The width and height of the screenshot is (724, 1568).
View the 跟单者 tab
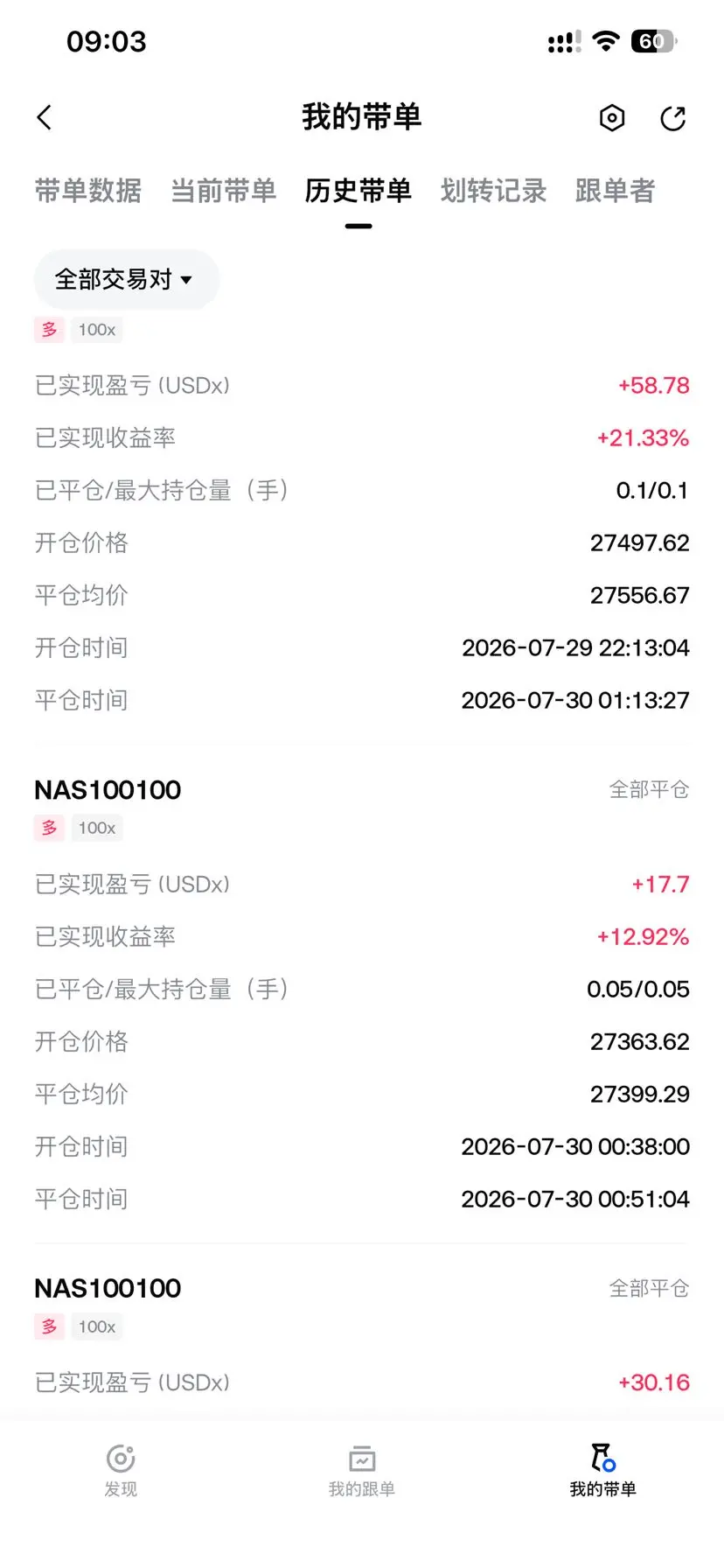(x=615, y=191)
